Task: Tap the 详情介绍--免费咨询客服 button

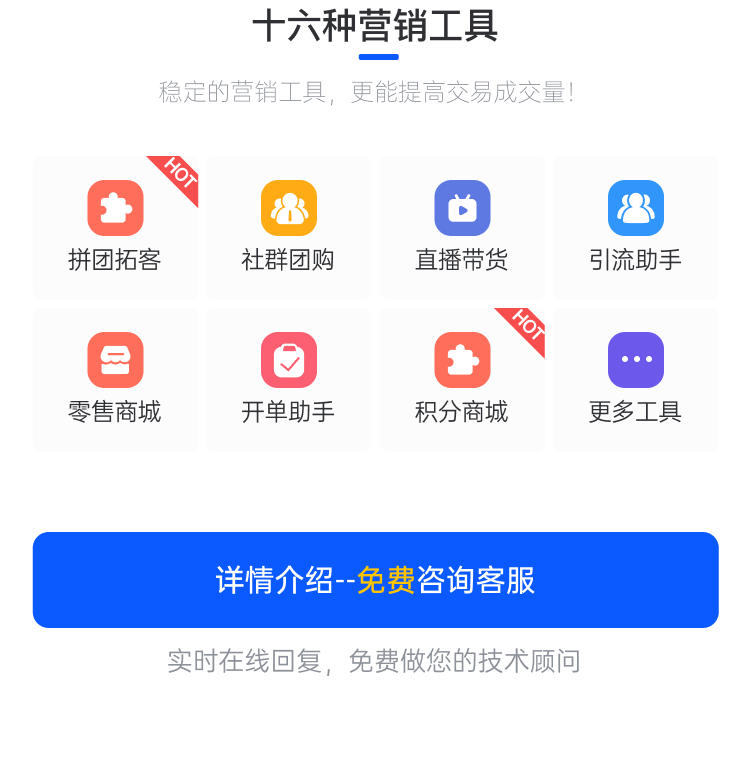Action: 375,580
